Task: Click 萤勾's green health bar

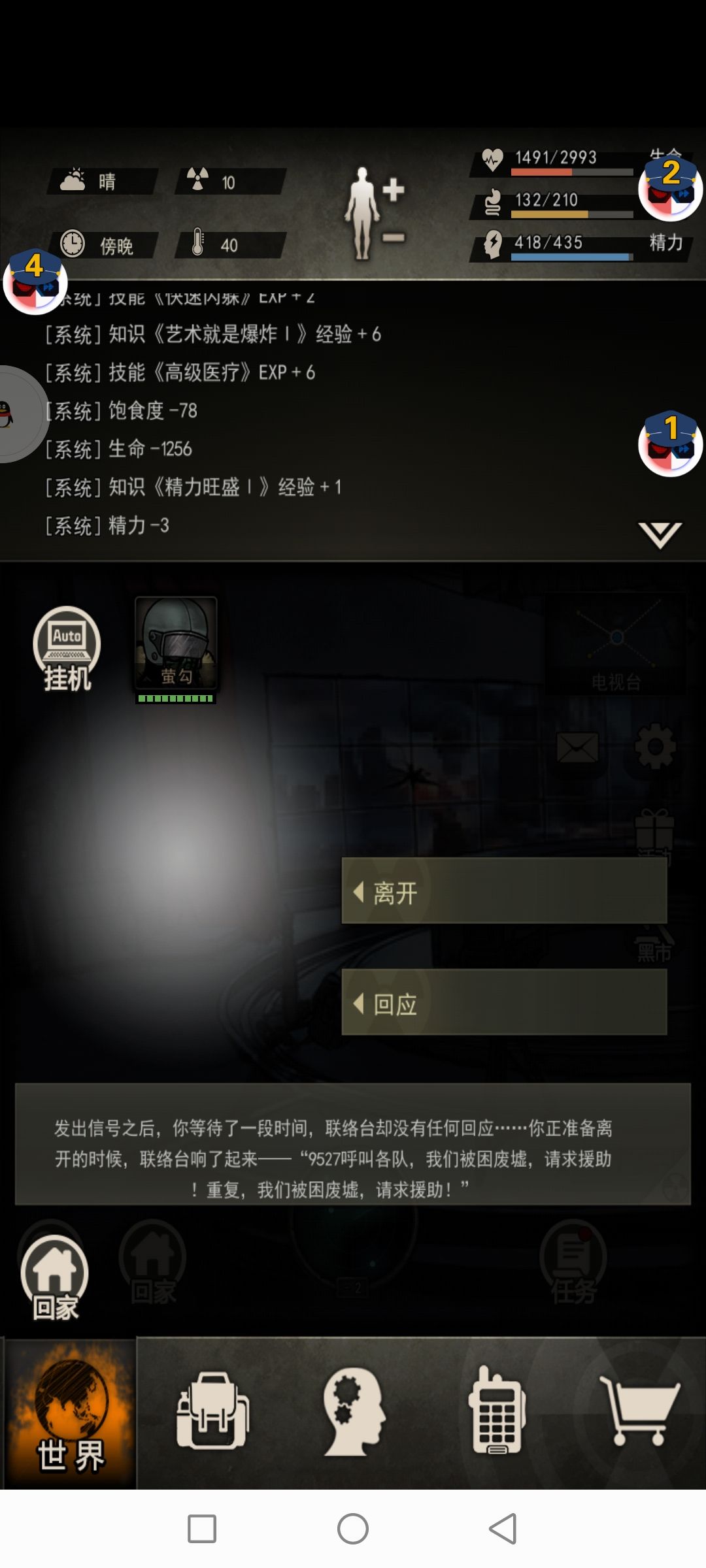Action: tap(175, 699)
